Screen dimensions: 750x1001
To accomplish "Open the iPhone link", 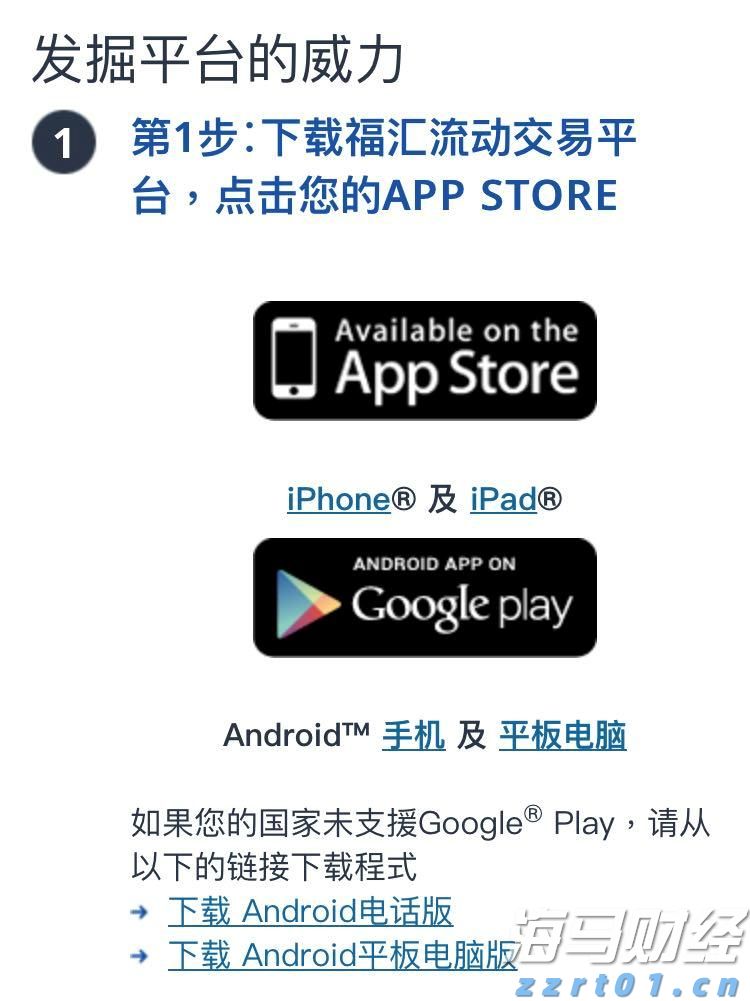I will [338, 499].
